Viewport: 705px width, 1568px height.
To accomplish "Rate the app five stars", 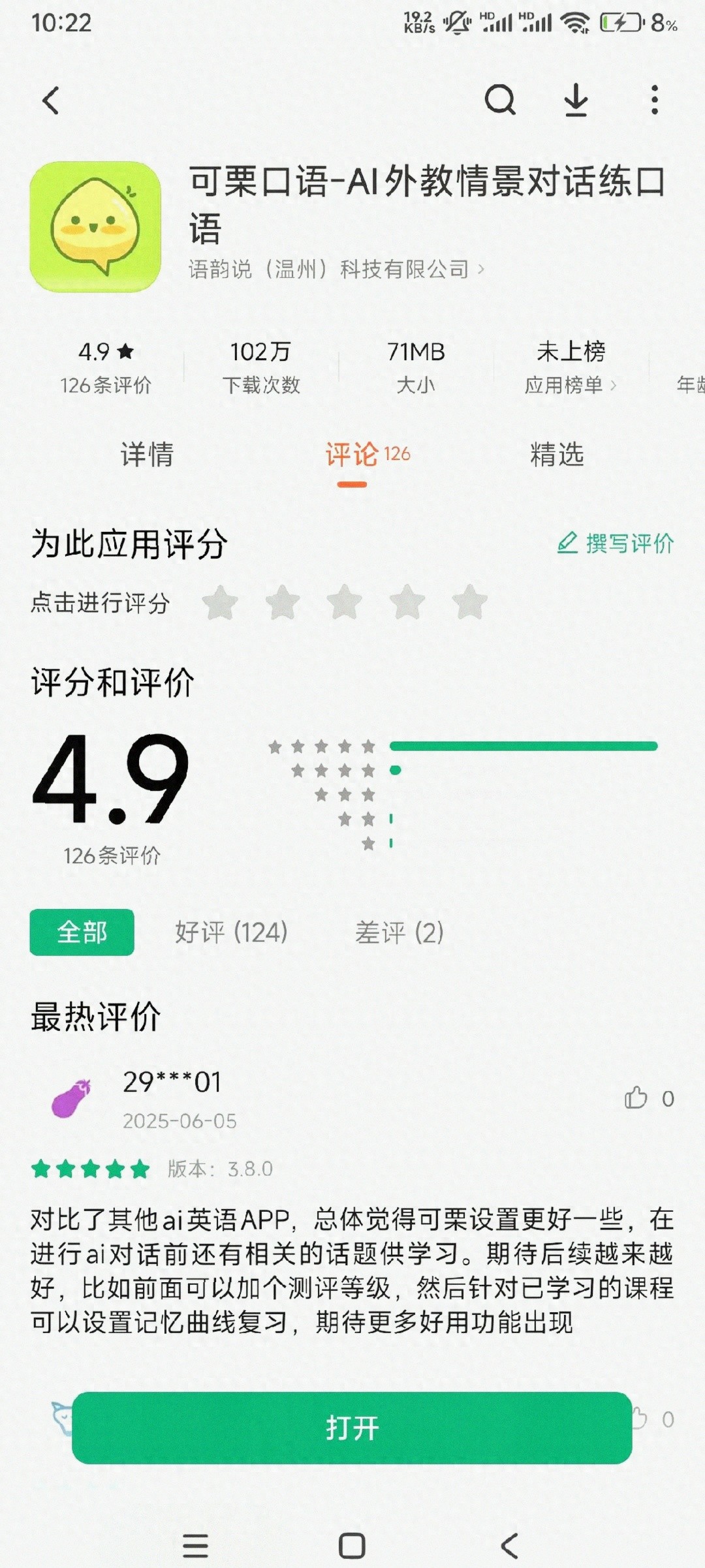I will click(x=470, y=602).
